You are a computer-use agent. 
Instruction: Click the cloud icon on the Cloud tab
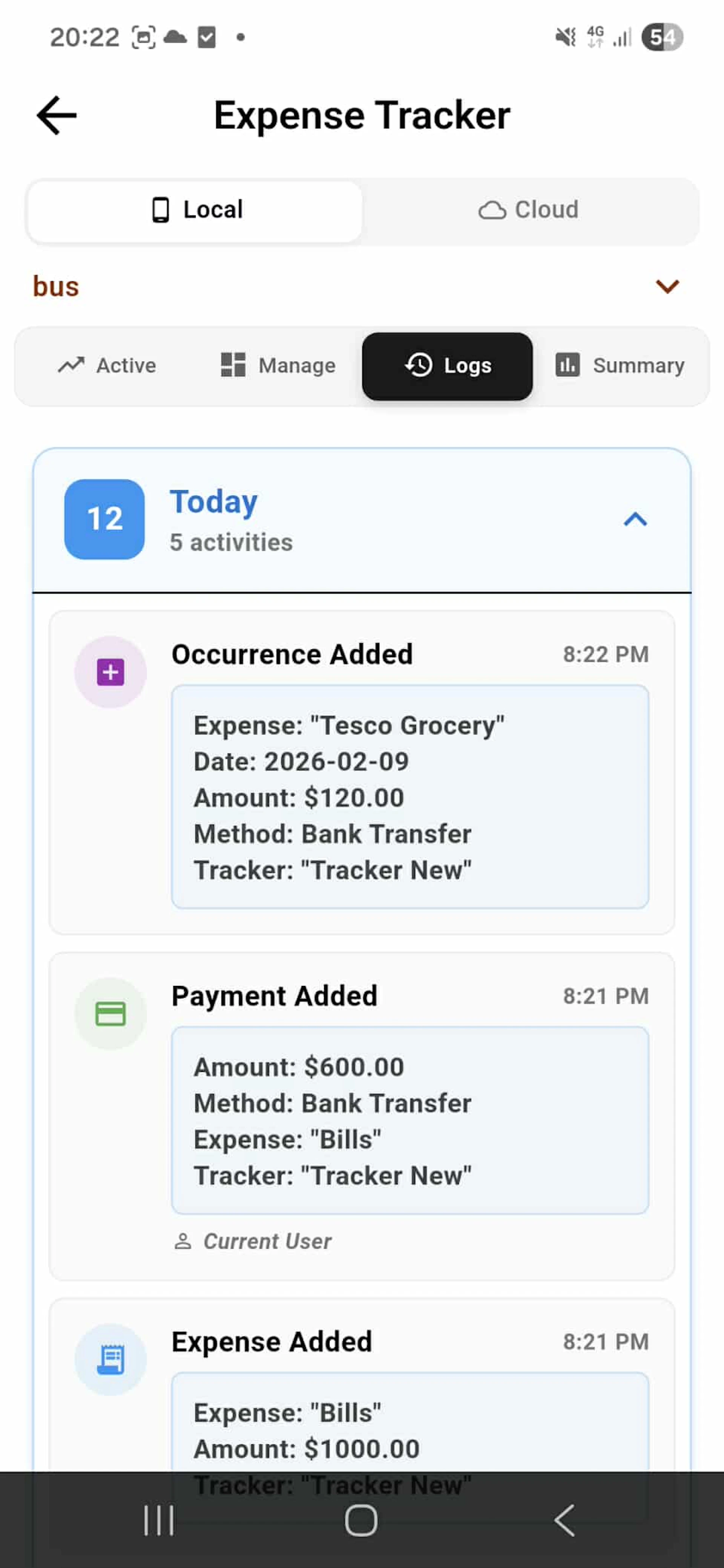(x=491, y=209)
